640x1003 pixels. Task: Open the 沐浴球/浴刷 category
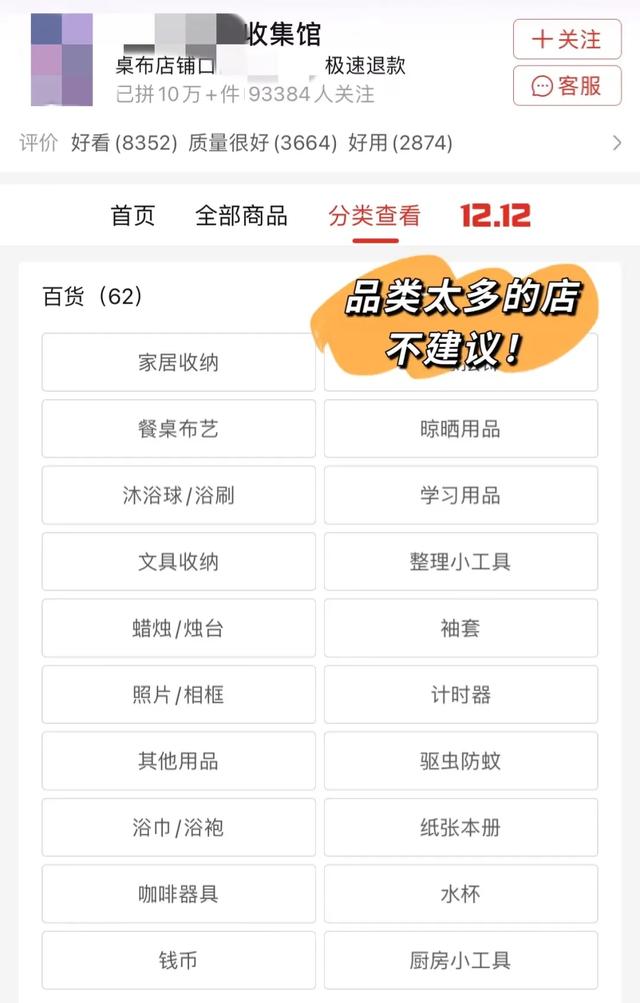[178, 495]
